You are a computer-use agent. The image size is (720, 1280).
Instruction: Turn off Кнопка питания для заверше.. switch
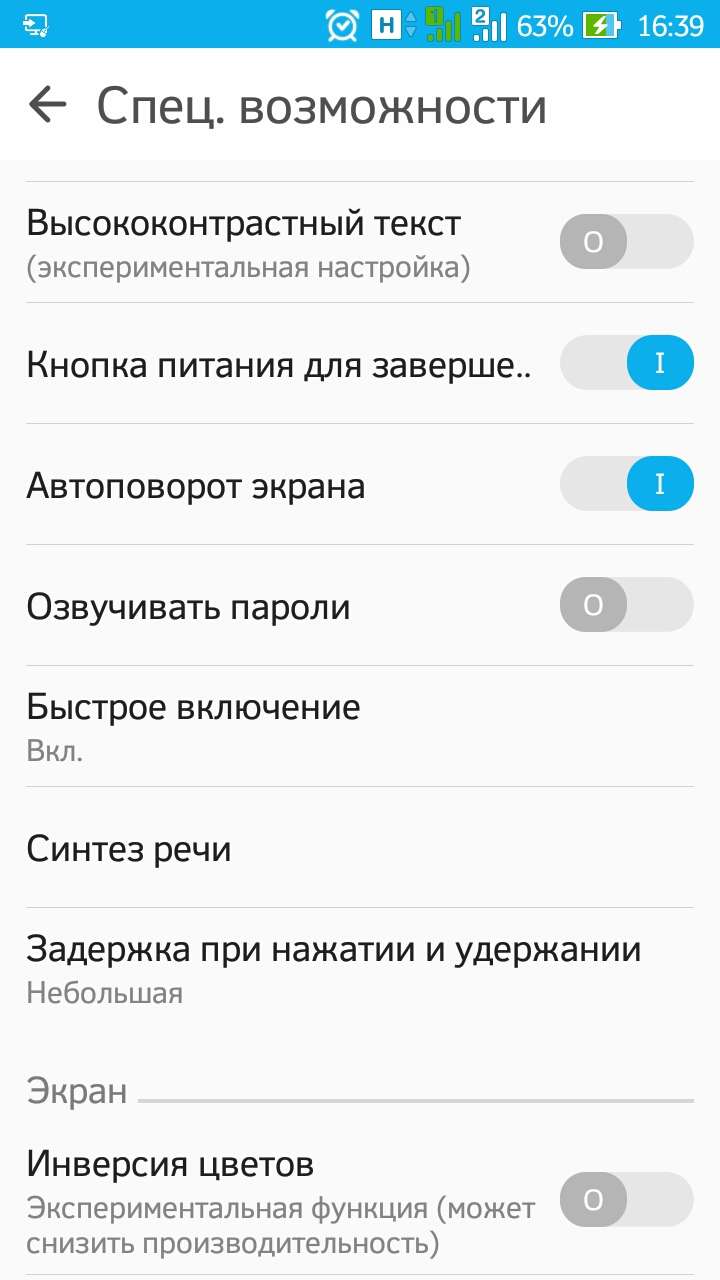(626, 363)
